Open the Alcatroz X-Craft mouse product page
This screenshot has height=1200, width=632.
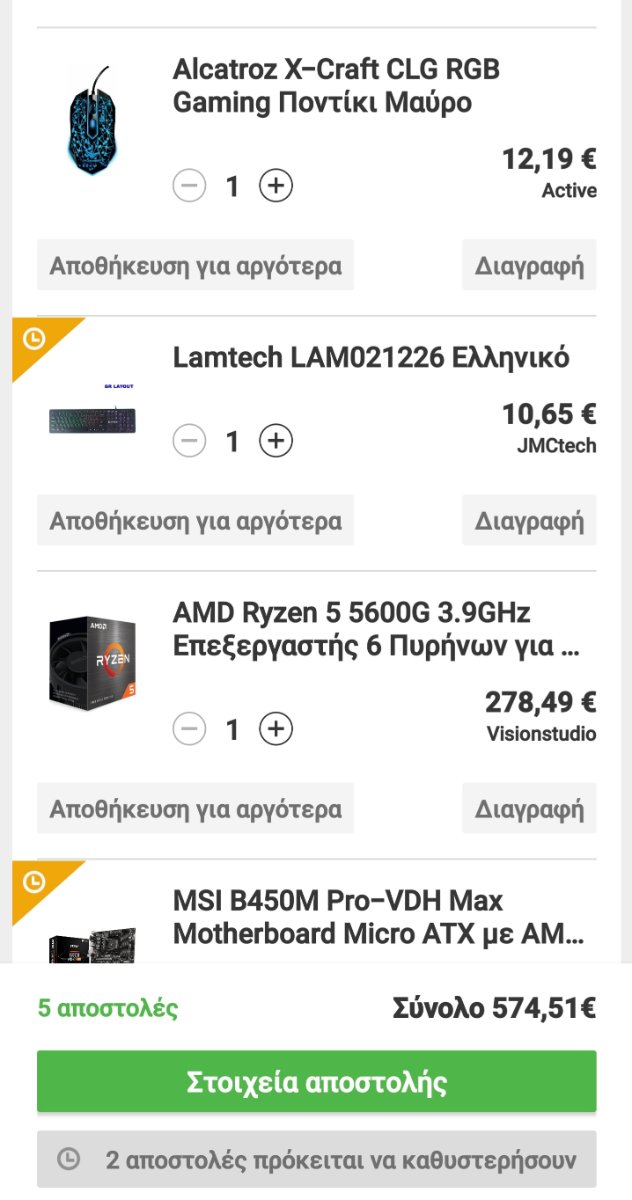point(336,86)
